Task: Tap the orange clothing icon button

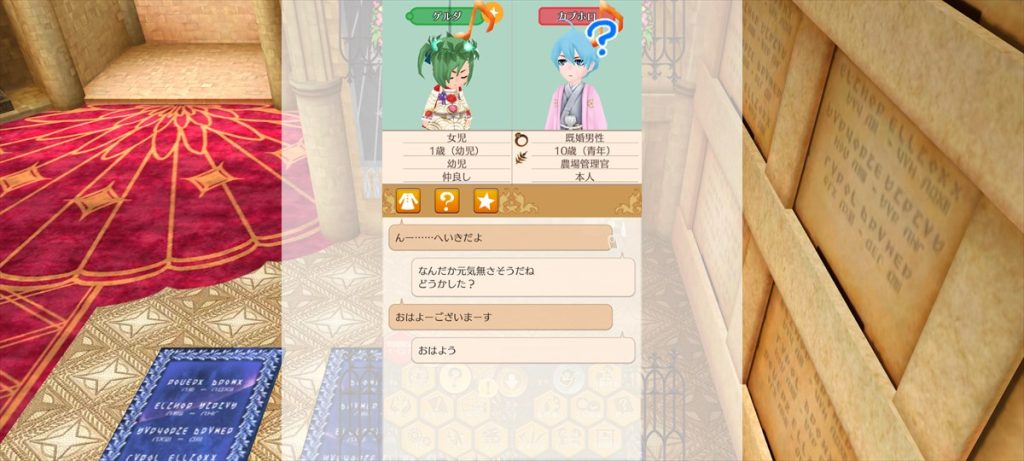Action: click(x=407, y=200)
